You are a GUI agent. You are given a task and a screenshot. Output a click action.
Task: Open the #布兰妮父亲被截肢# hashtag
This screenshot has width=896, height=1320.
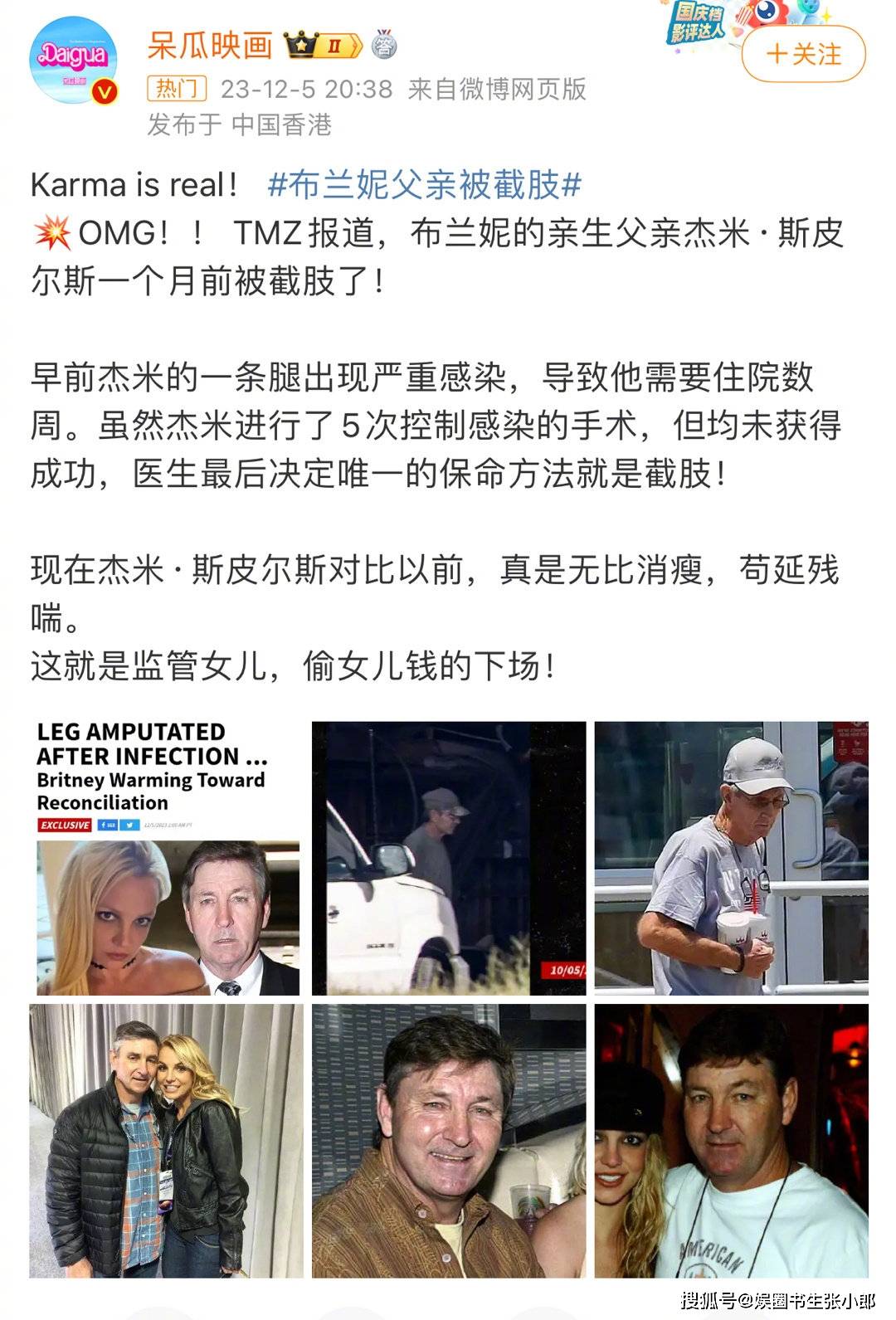tap(424, 185)
